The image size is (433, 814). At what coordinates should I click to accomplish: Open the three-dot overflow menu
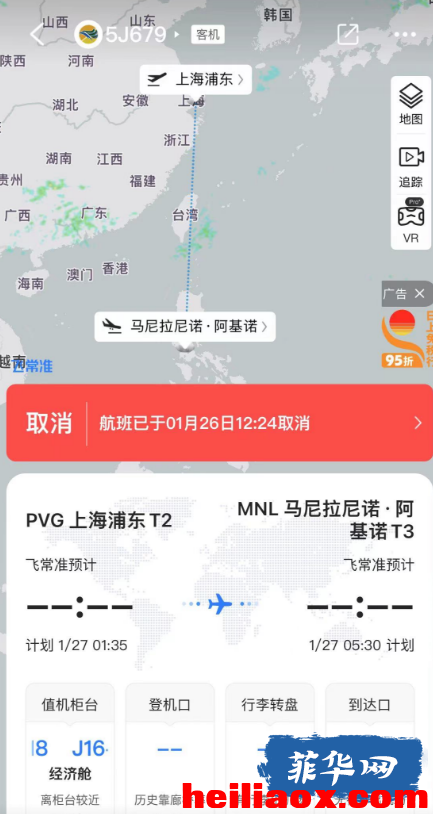click(x=405, y=35)
